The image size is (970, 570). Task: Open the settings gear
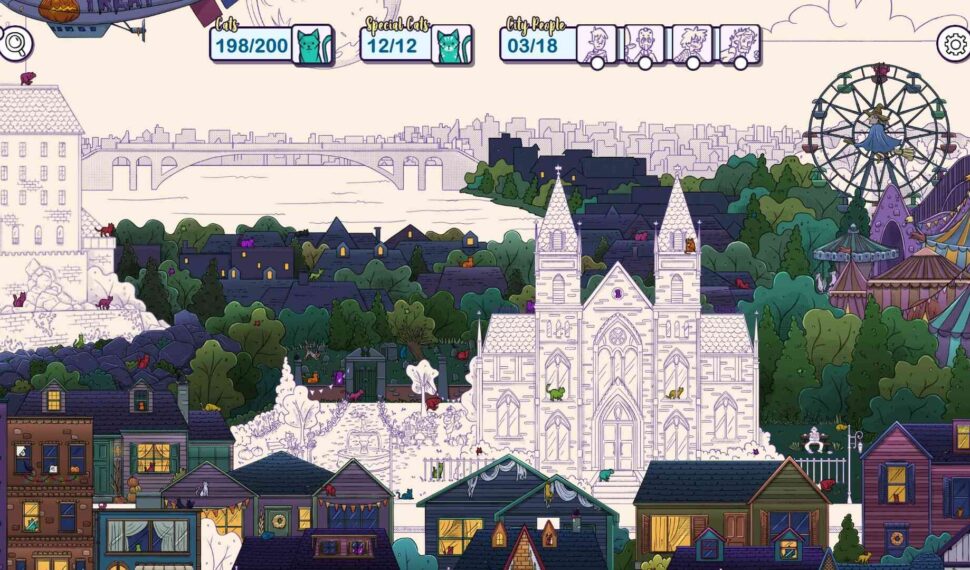[953, 43]
